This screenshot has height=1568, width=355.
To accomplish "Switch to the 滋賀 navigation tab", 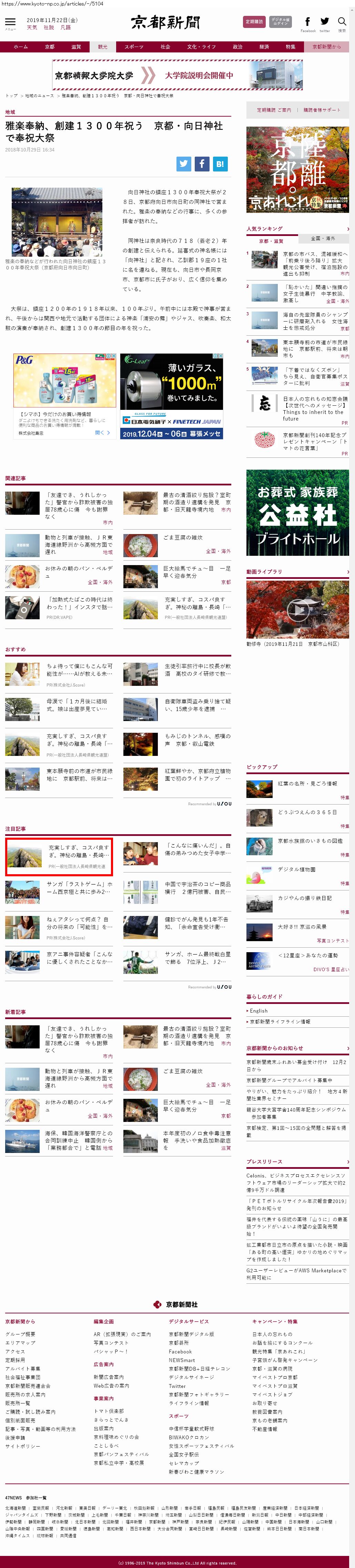I will click(x=76, y=47).
